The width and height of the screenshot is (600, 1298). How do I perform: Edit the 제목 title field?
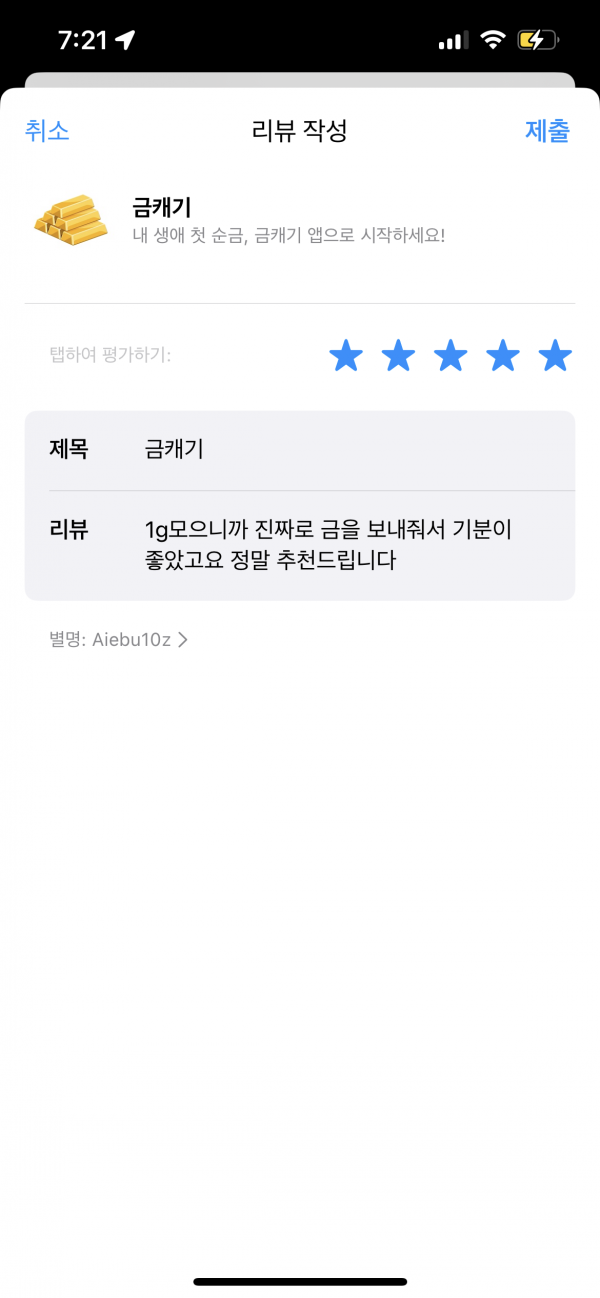point(300,450)
